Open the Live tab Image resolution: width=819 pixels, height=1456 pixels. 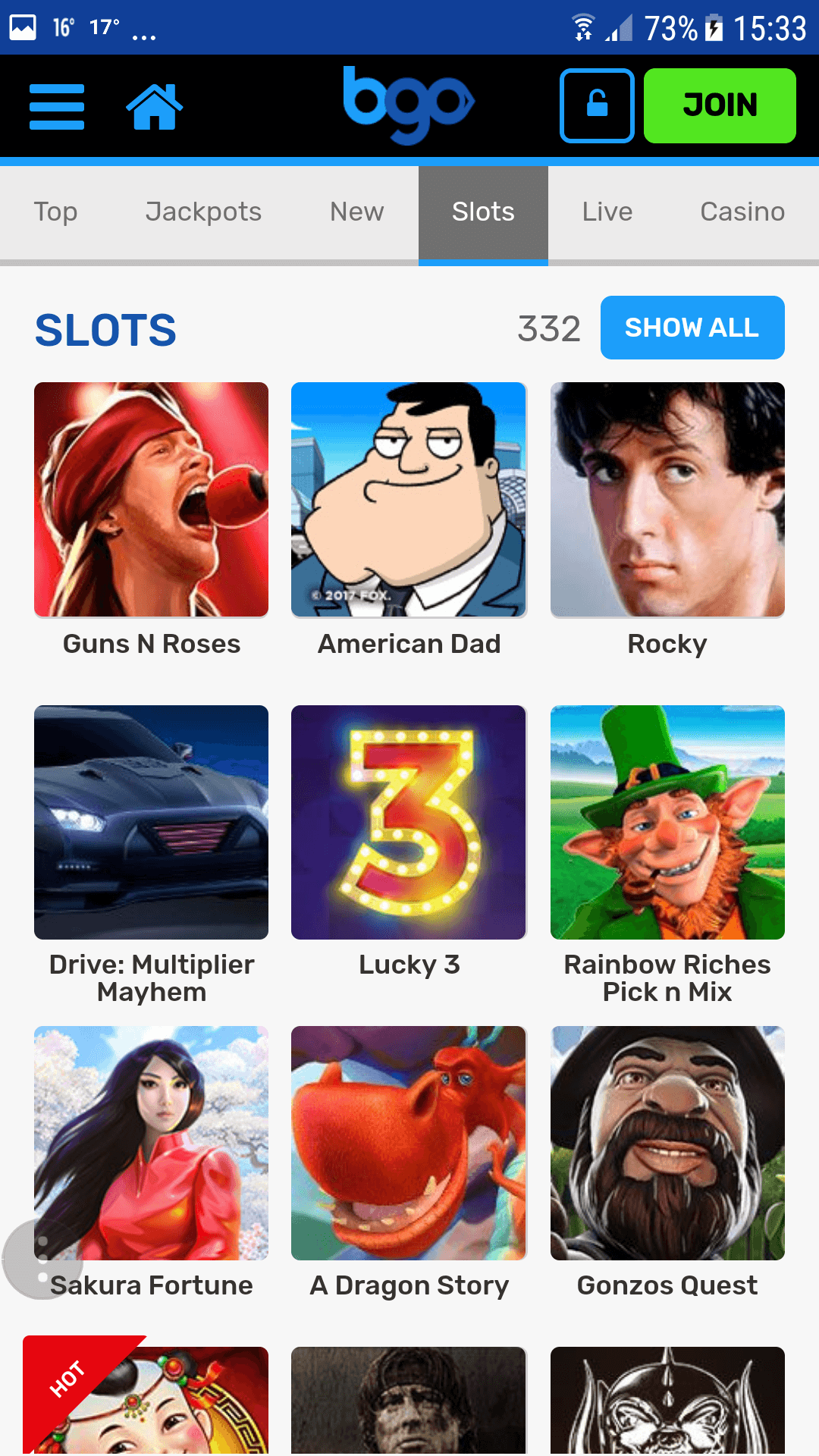(607, 212)
